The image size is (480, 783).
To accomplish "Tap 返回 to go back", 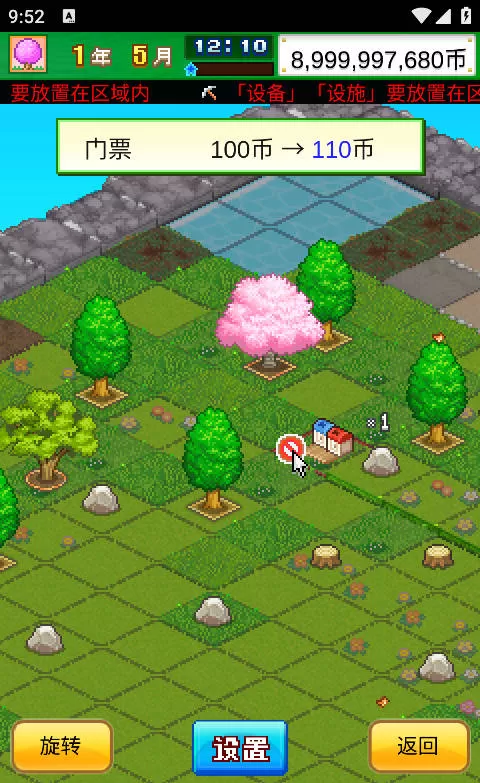I will click(x=419, y=747).
